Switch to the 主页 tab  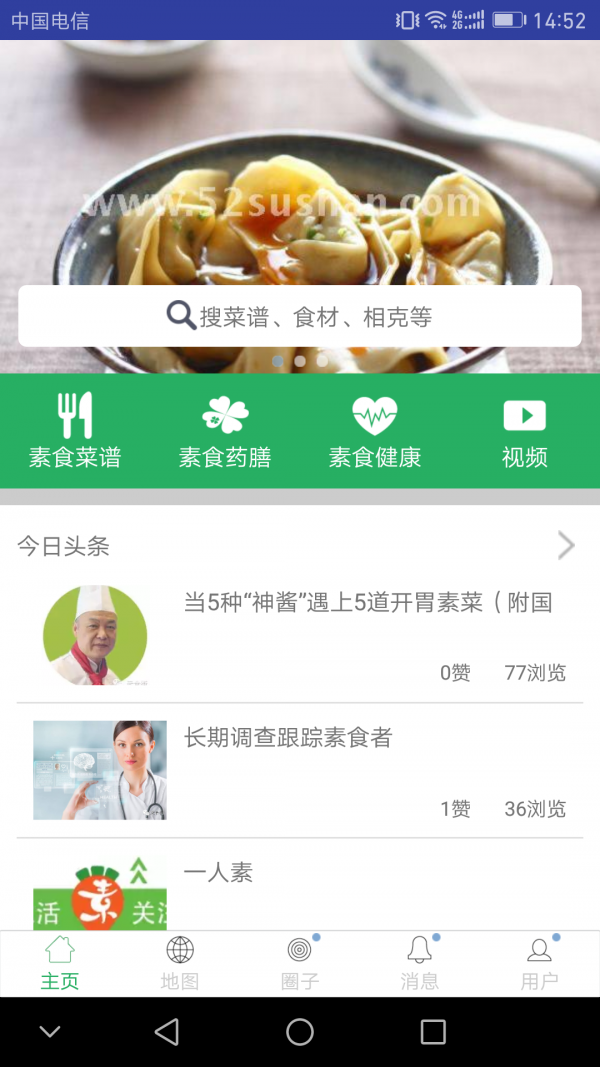(x=60, y=964)
